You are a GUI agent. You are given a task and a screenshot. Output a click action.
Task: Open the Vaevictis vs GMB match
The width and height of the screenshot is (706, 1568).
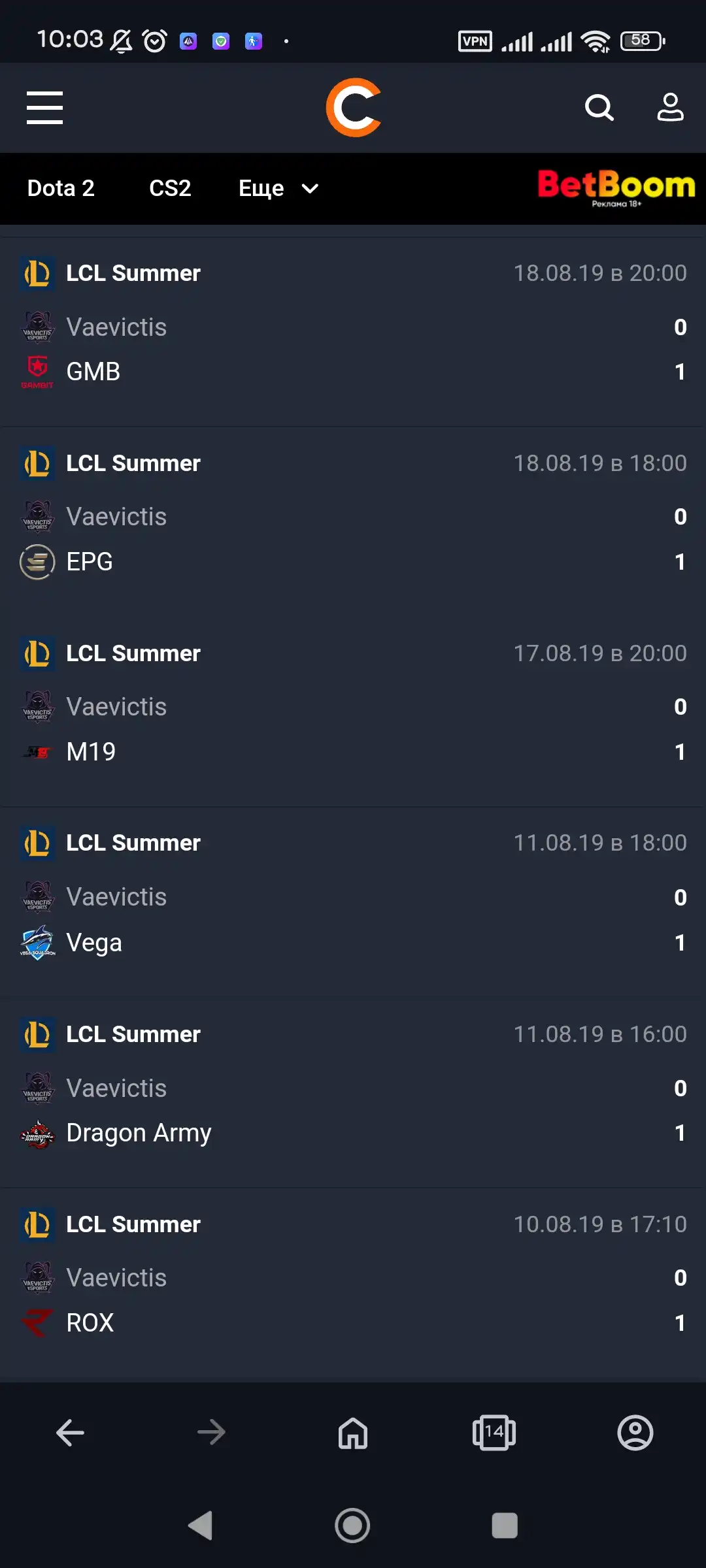[353, 332]
